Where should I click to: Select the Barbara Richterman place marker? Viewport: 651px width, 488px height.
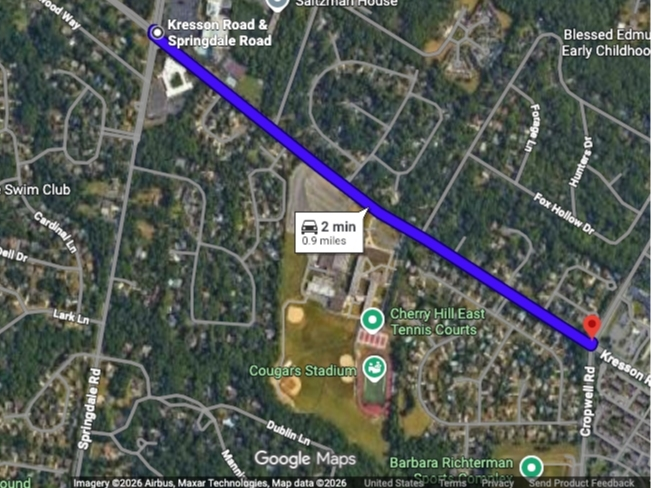click(x=531, y=466)
